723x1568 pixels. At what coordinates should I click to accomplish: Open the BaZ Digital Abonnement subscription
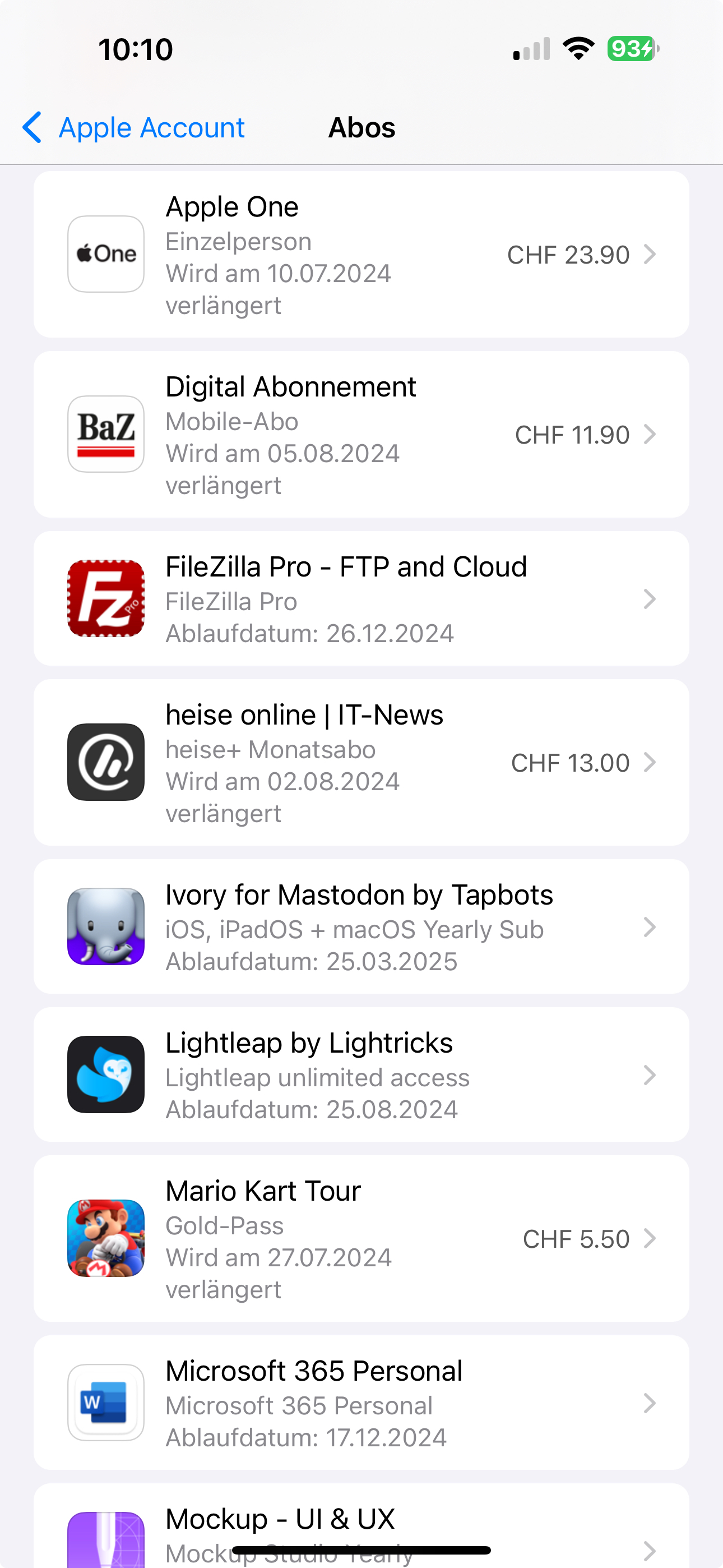tap(361, 435)
